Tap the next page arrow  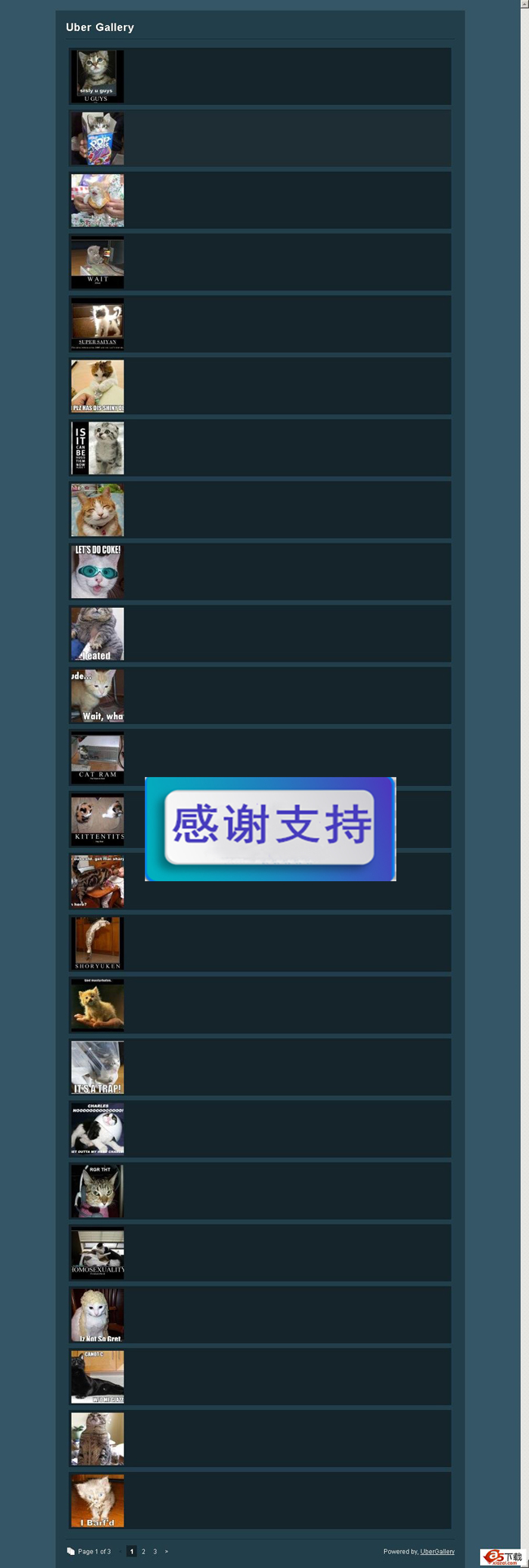point(166,1551)
